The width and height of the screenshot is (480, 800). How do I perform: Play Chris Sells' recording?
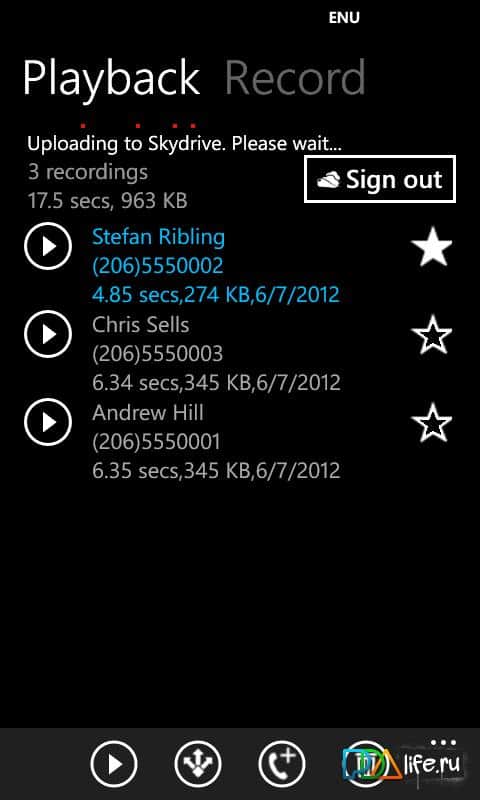(48, 334)
